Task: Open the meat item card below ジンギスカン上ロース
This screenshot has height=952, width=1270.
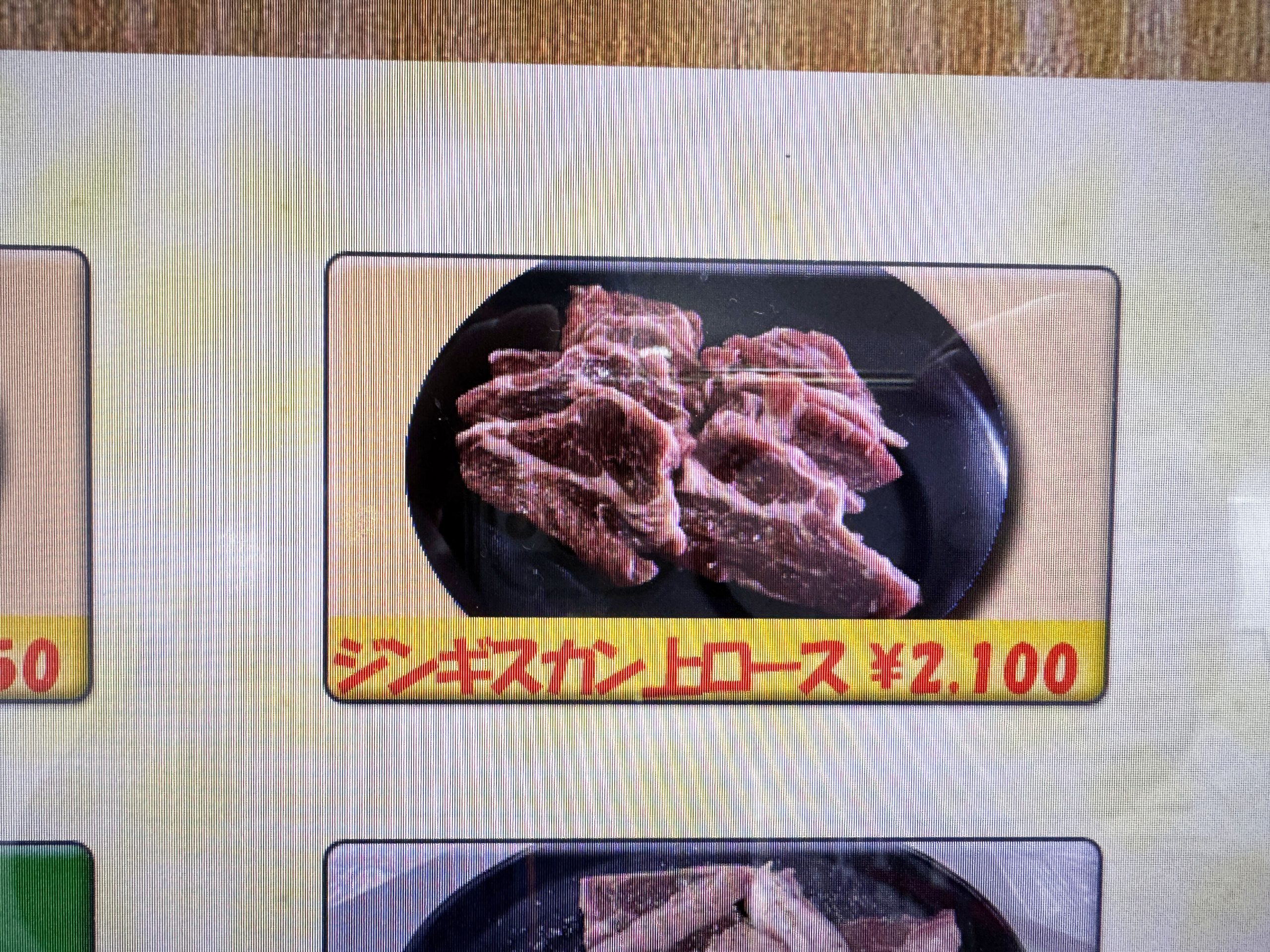Action: (712, 901)
